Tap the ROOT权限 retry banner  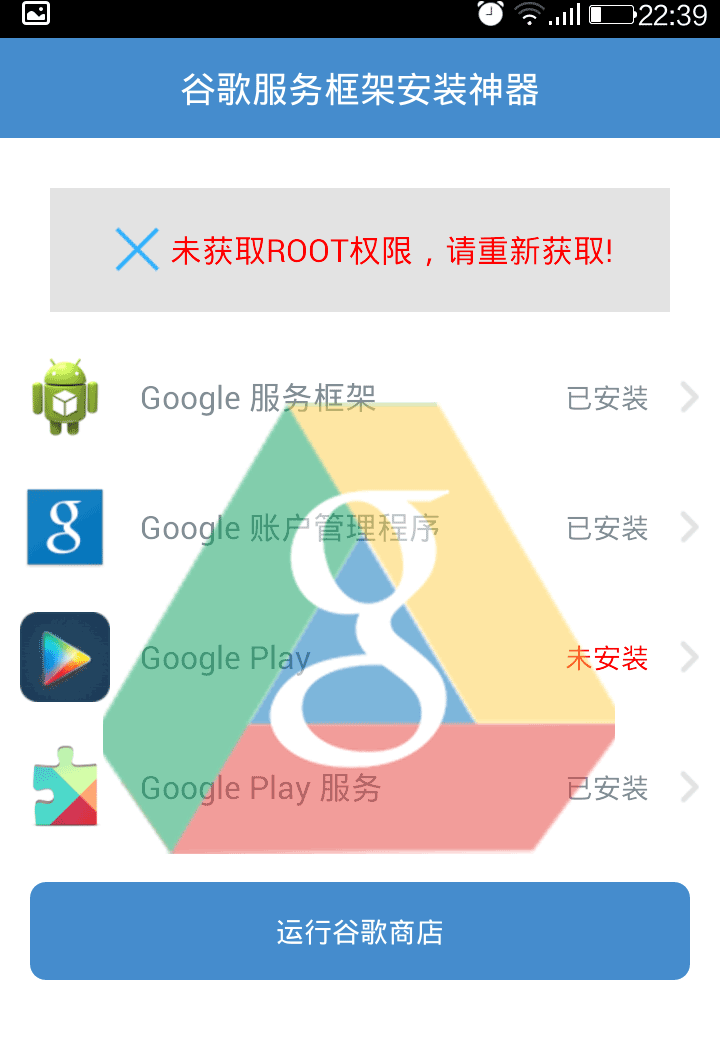360,250
